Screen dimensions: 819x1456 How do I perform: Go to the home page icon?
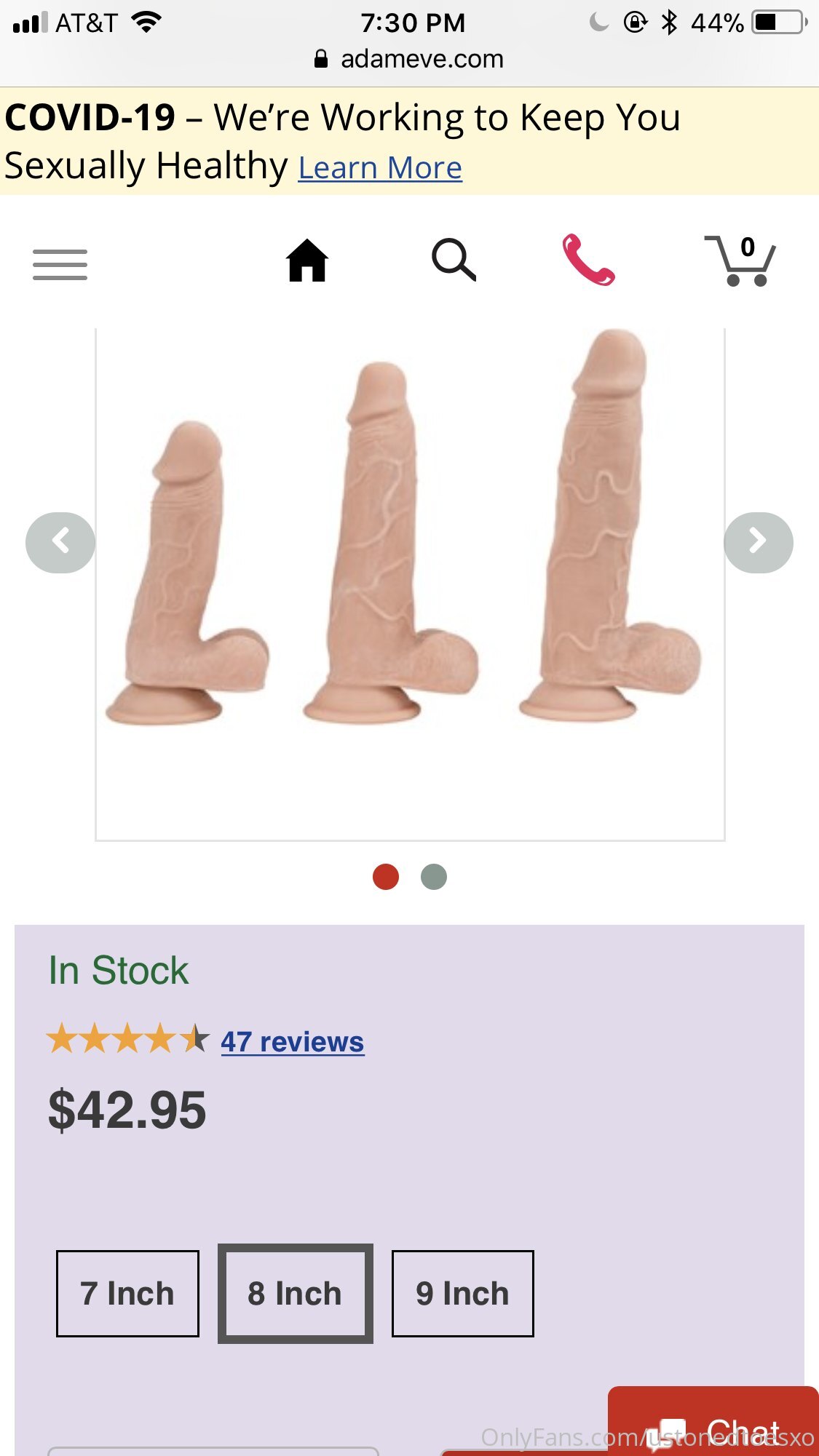307,260
